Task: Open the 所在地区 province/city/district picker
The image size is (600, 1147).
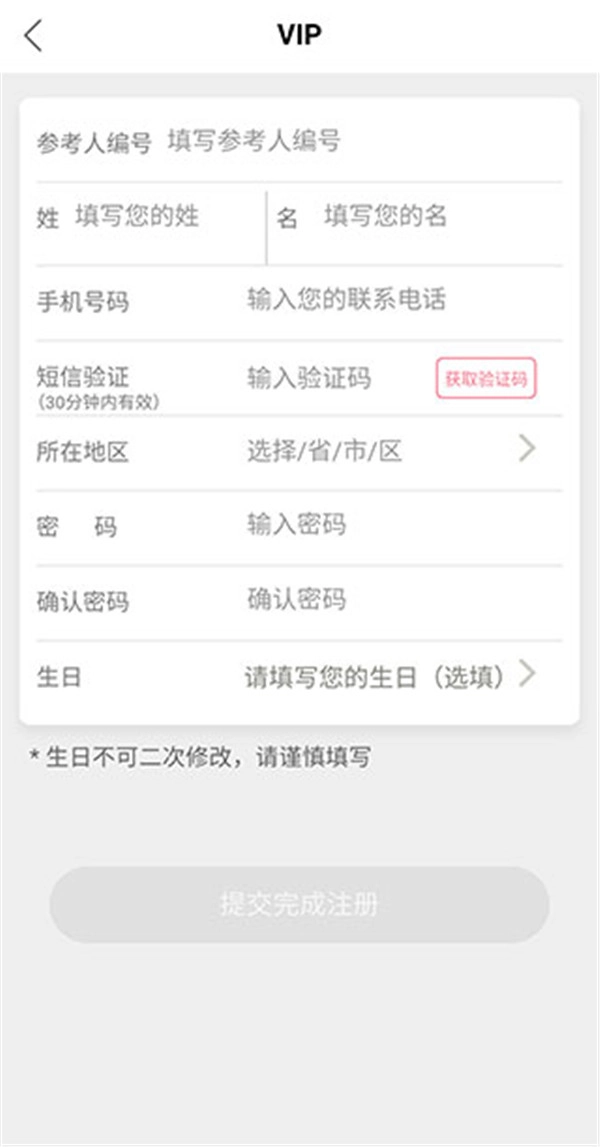Action: click(x=299, y=453)
